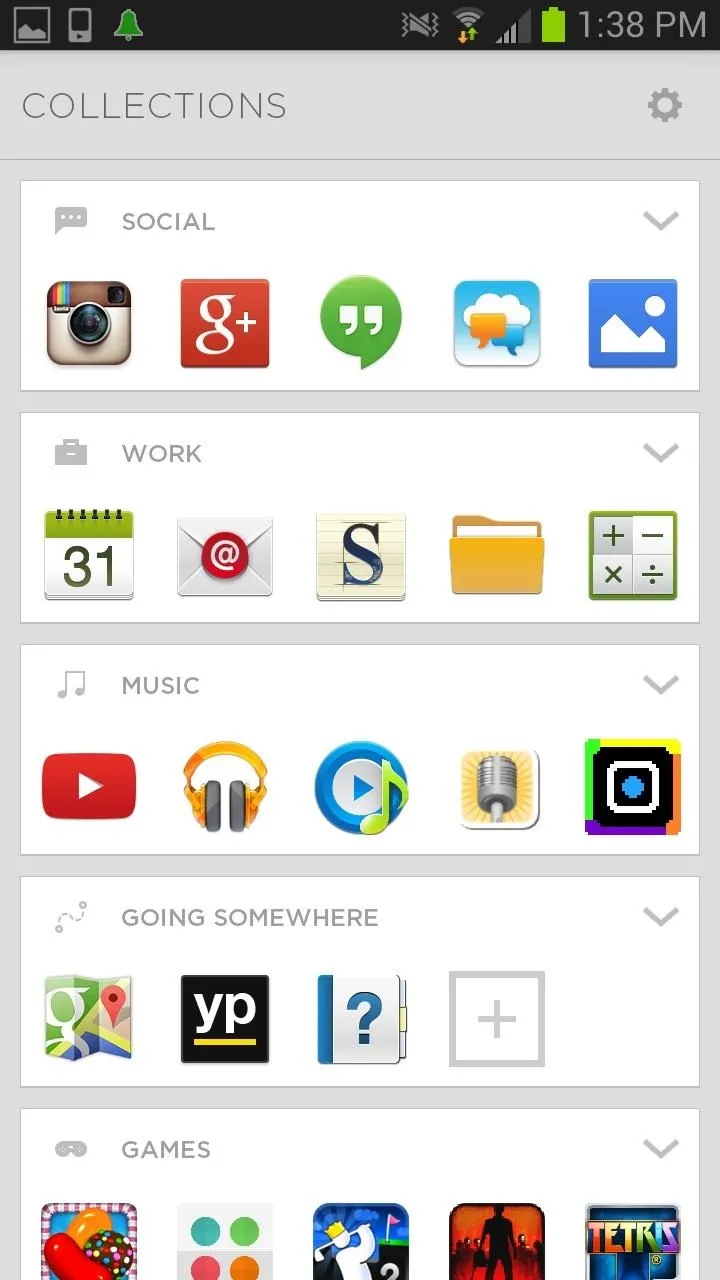Open the Hangouts app
Image resolution: width=720 pixels, height=1280 pixels.
[361, 323]
